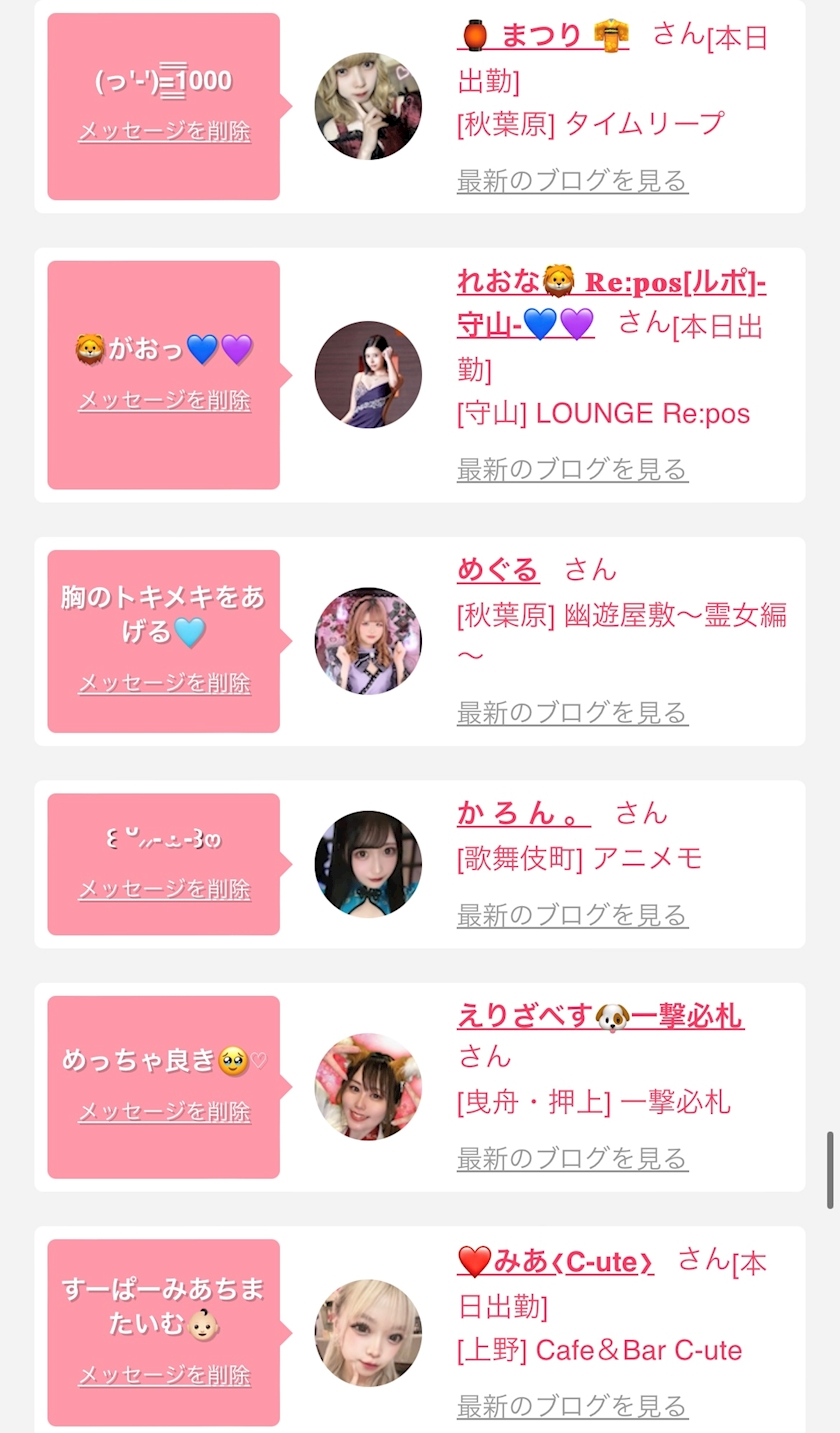Screen dimensions: 840x1433
Task: Open れおな Re:pos profile link
Action: (610, 283)
